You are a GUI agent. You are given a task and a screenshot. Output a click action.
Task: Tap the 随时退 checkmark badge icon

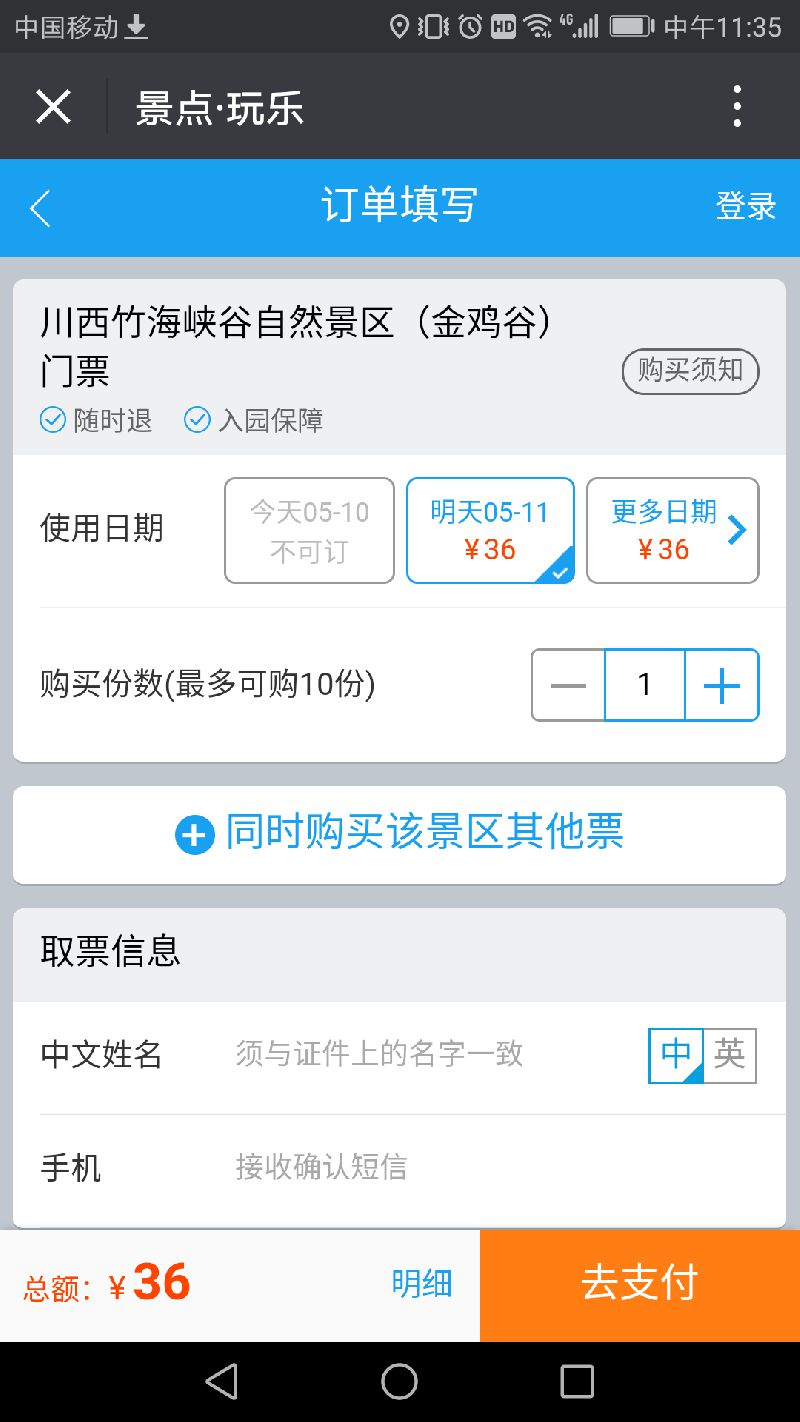click(x=53, y=420)
